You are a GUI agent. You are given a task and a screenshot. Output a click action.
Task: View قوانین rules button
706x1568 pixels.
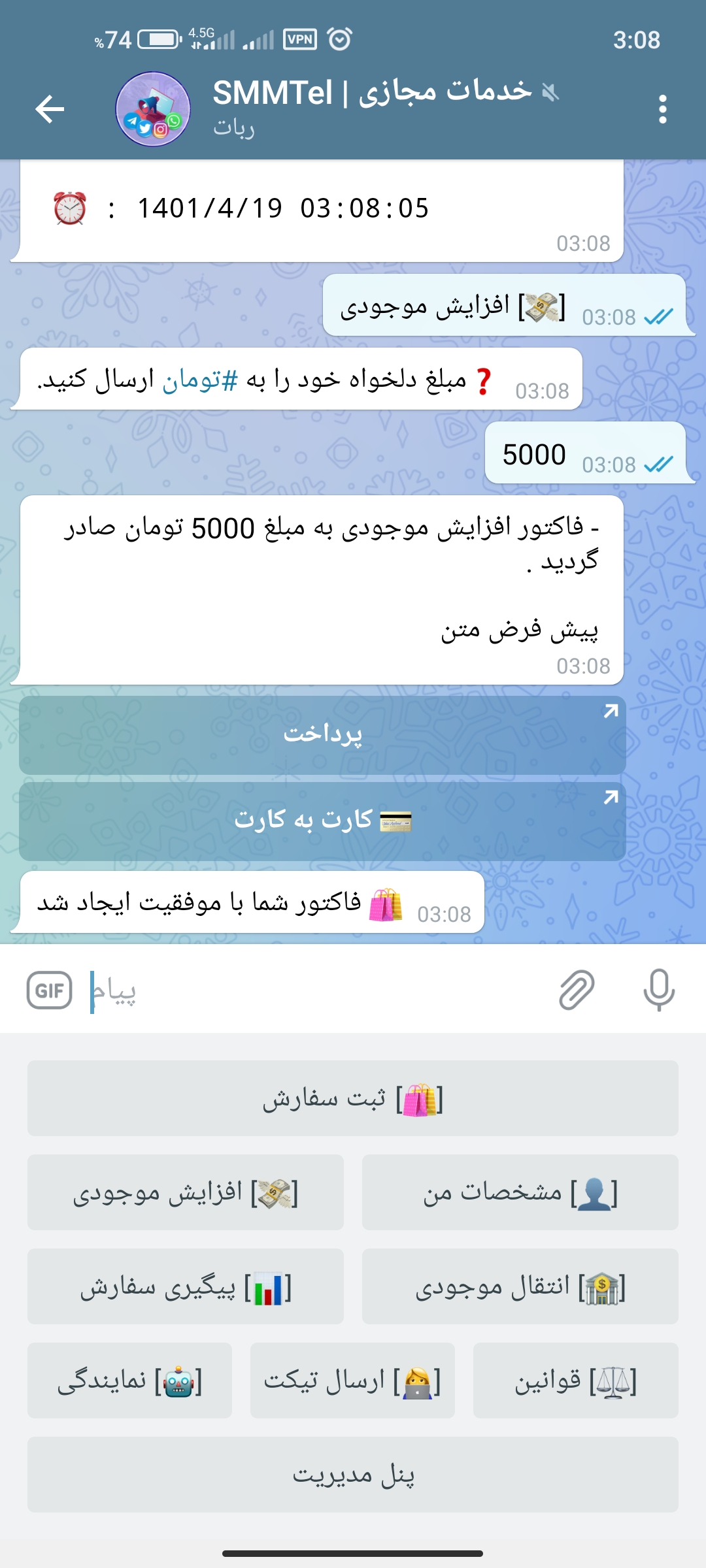coord(575,1380)
